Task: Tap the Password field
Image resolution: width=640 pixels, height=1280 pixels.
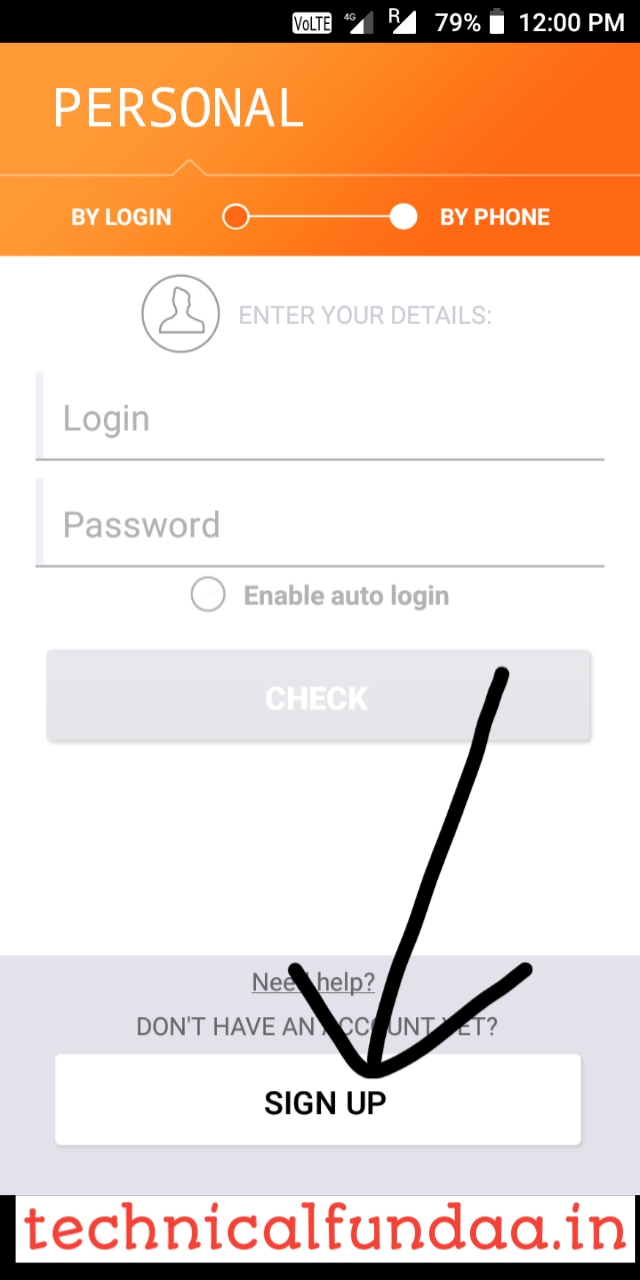Action: point(320,524)
